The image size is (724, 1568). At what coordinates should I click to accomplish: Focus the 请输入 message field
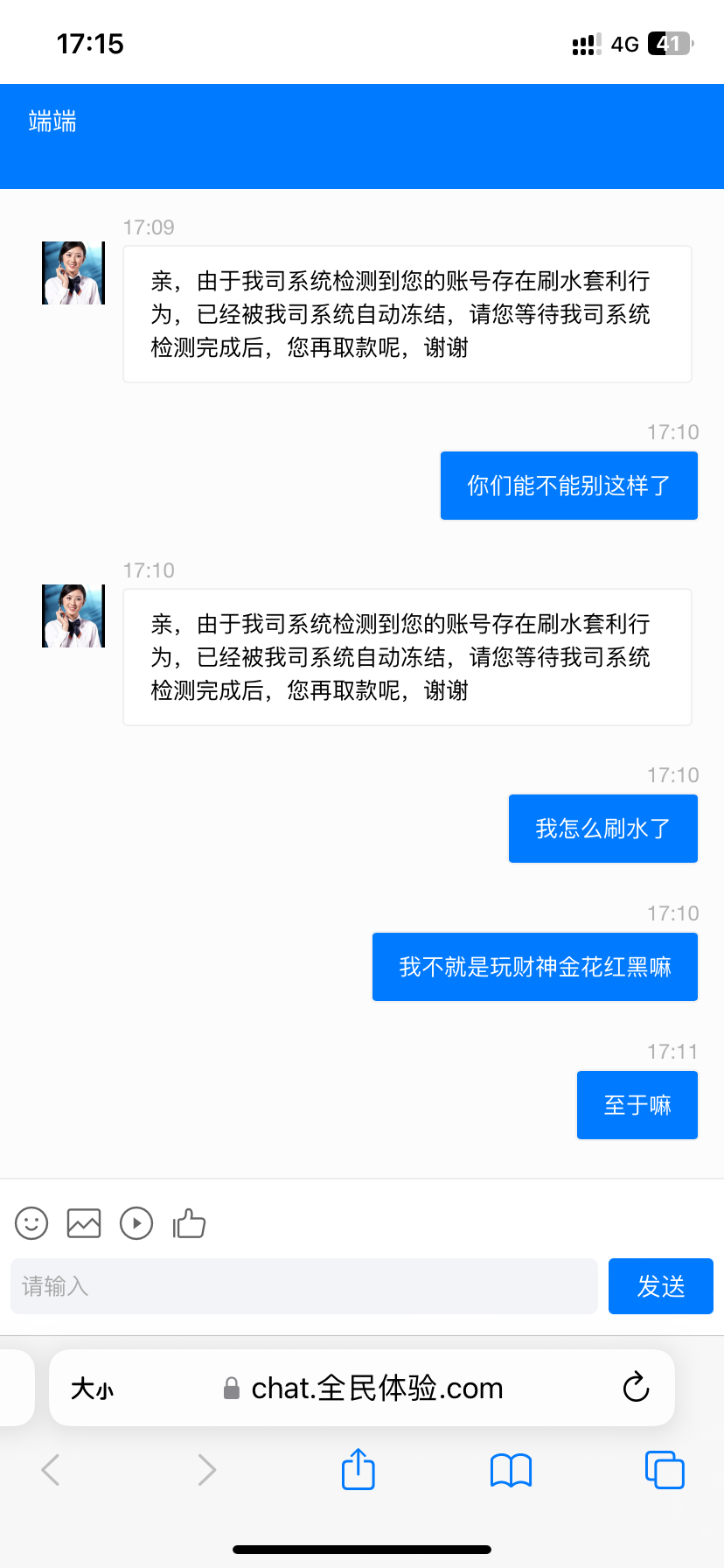click(303, 1286)
